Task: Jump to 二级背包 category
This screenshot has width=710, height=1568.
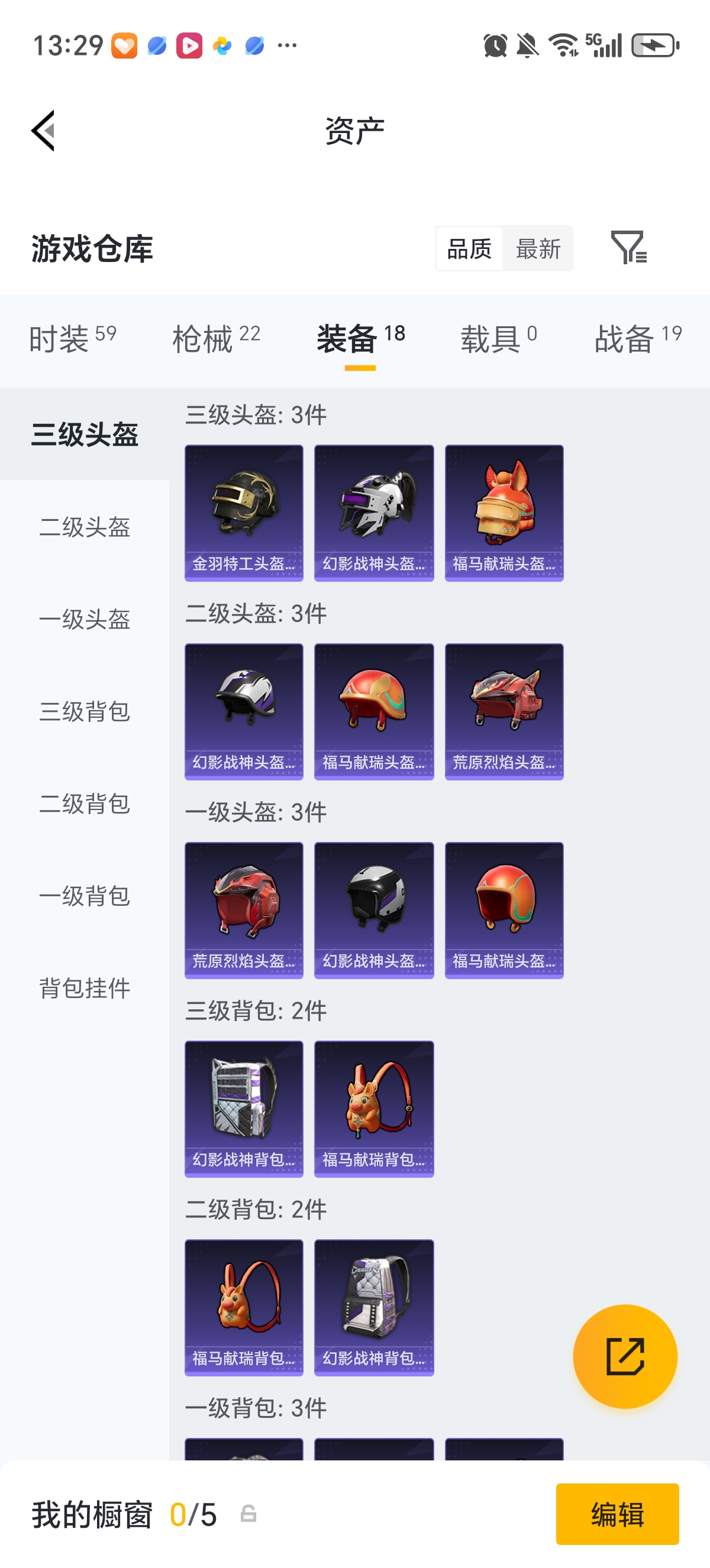Action: pyautogui.click(x=85, y=804)
